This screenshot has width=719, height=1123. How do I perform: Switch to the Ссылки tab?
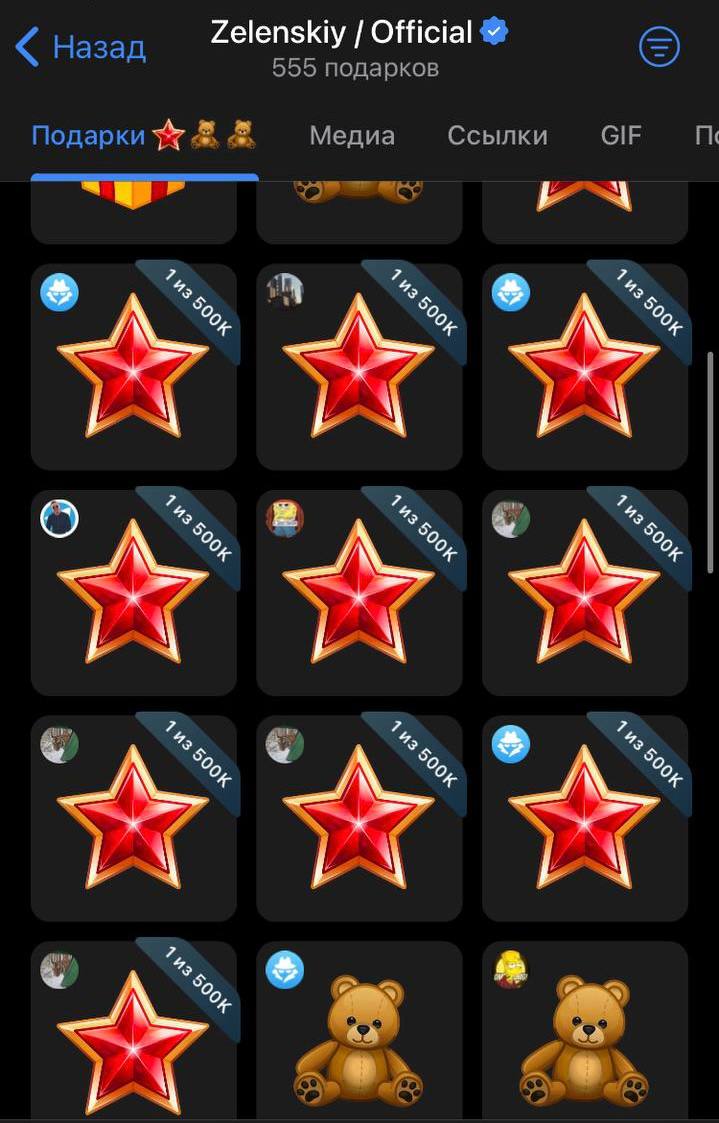pyautogui.click(x=497, y=136)
